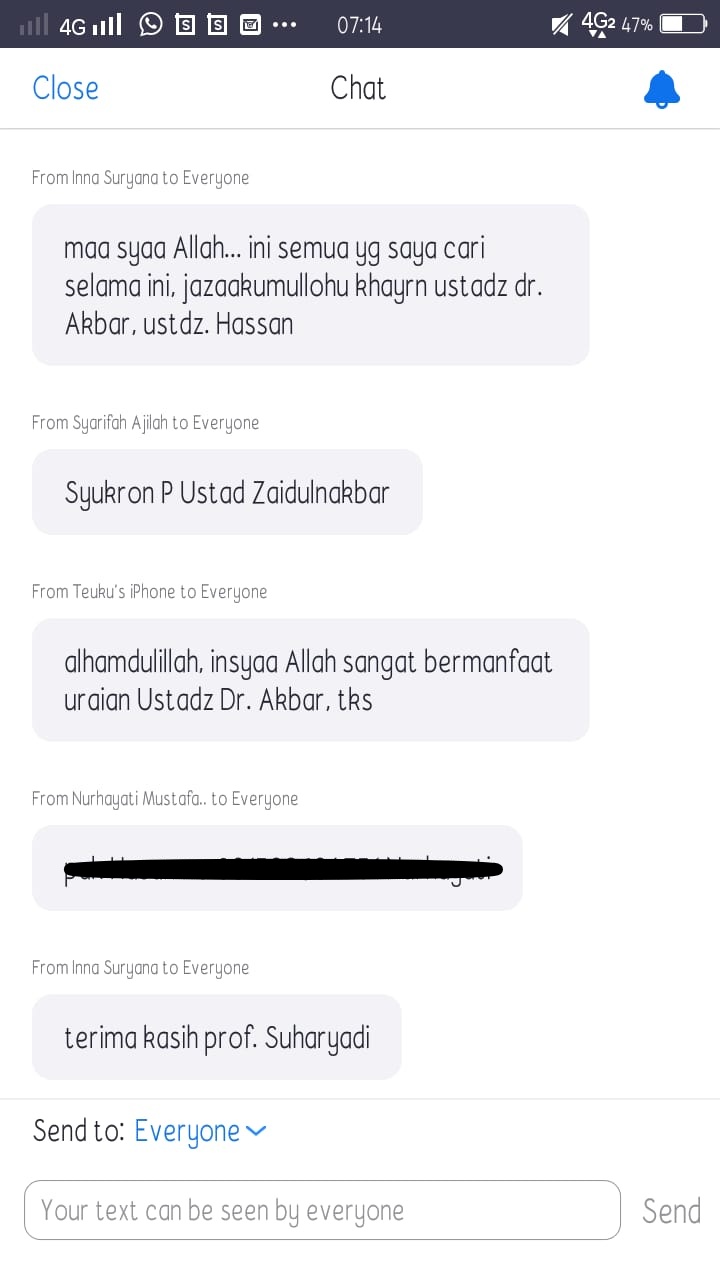Expand the Send to Everyone dropdown

(200, 1131)
